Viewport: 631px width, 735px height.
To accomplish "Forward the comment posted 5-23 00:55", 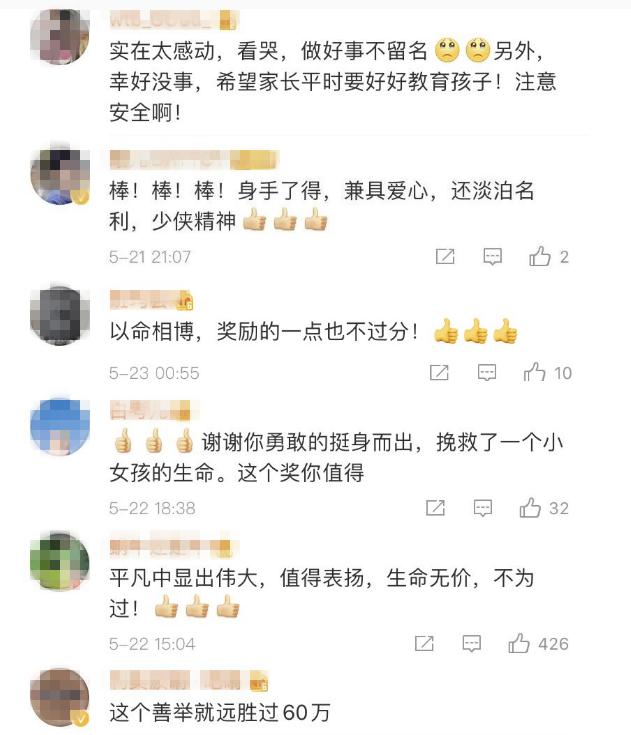I will click(439, 373).
